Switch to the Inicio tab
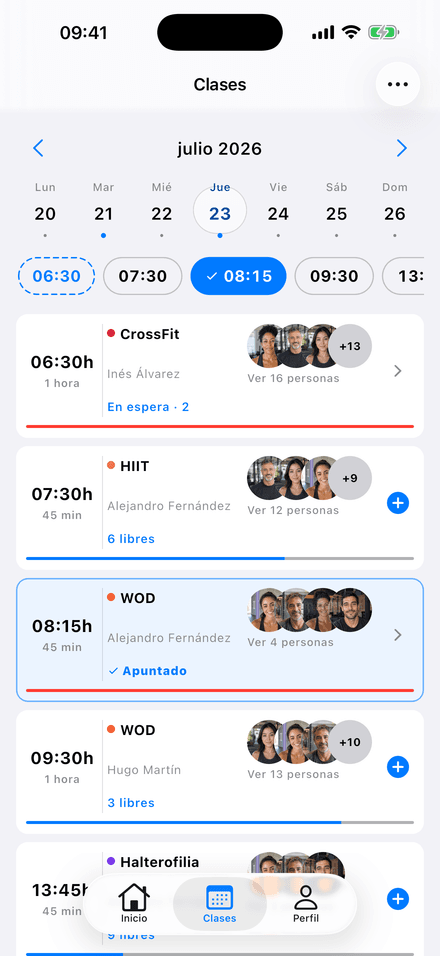This screenshot has width=440, height=956. pos(134,903)
